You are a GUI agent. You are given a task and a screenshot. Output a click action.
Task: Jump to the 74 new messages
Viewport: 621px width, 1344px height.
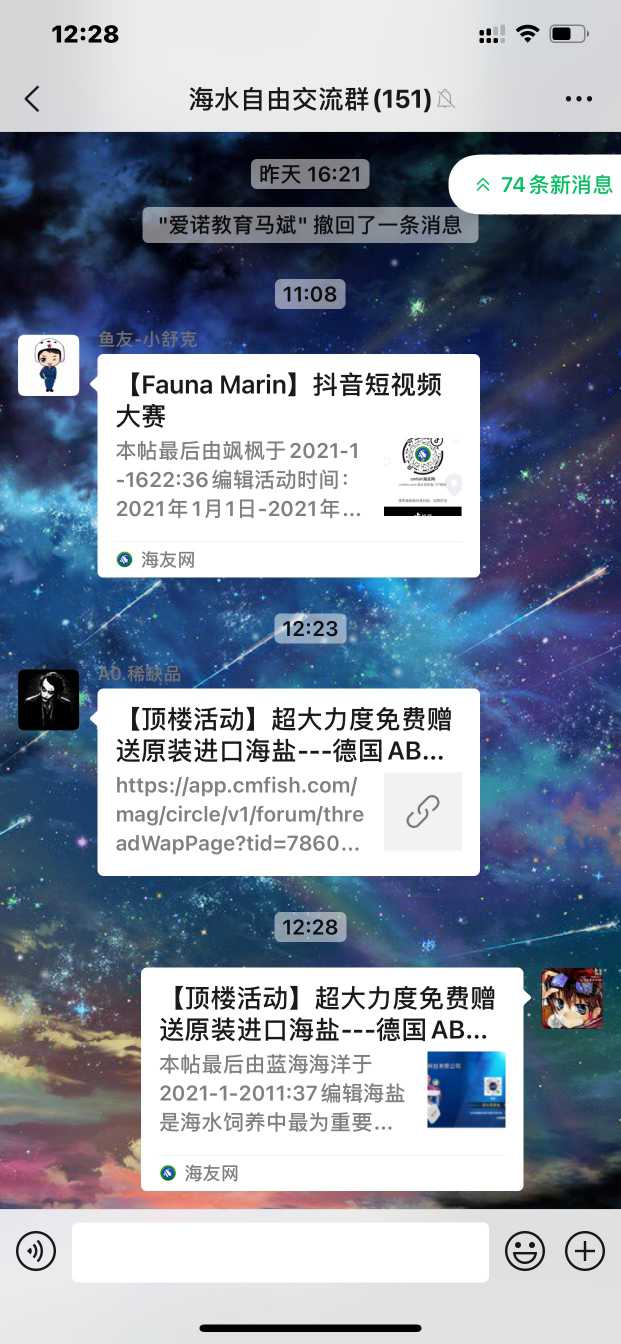click(544, 185)
